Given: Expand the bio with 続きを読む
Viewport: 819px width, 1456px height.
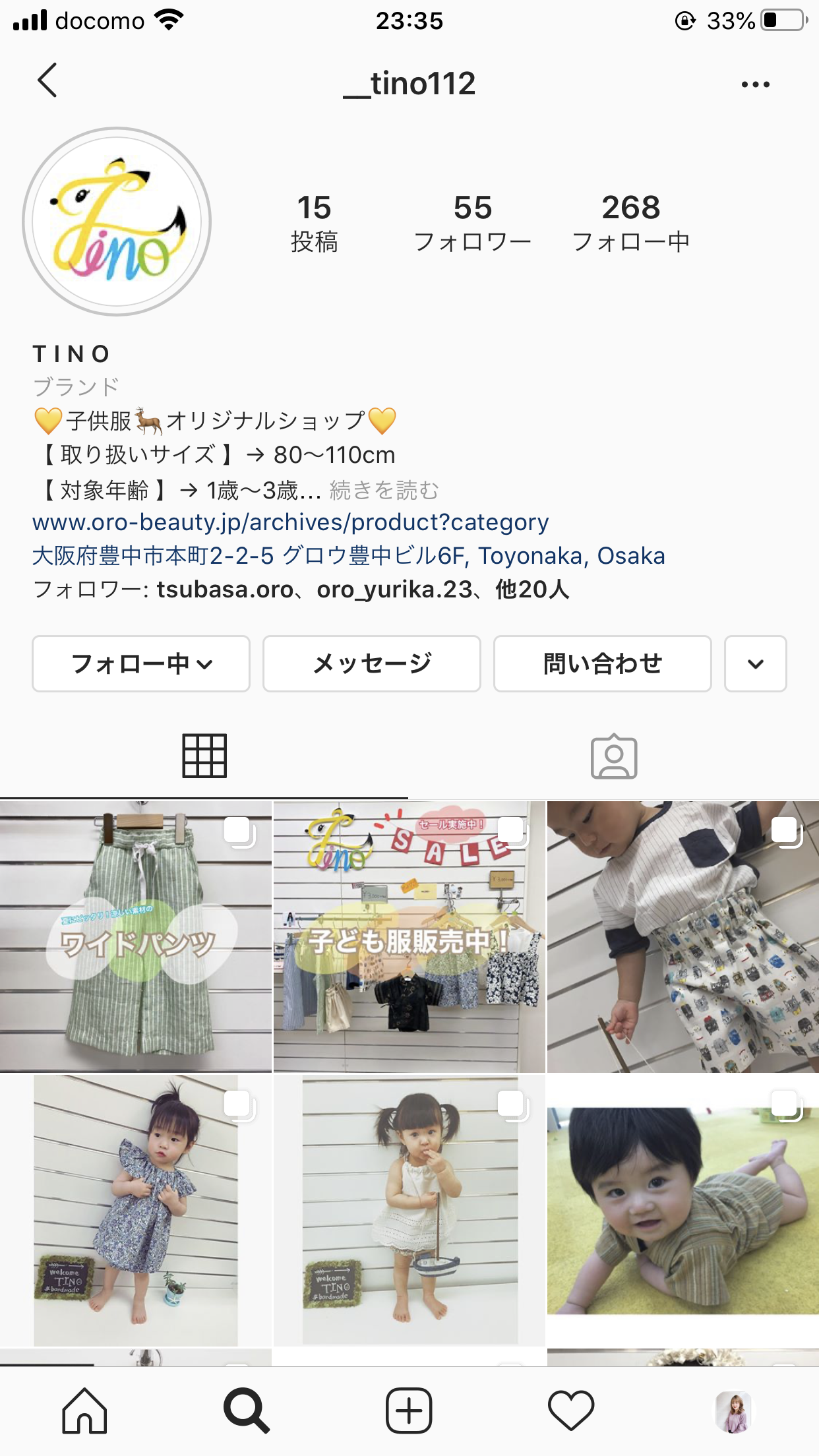Looking at the screenshot, I should (x=384, y=491).
